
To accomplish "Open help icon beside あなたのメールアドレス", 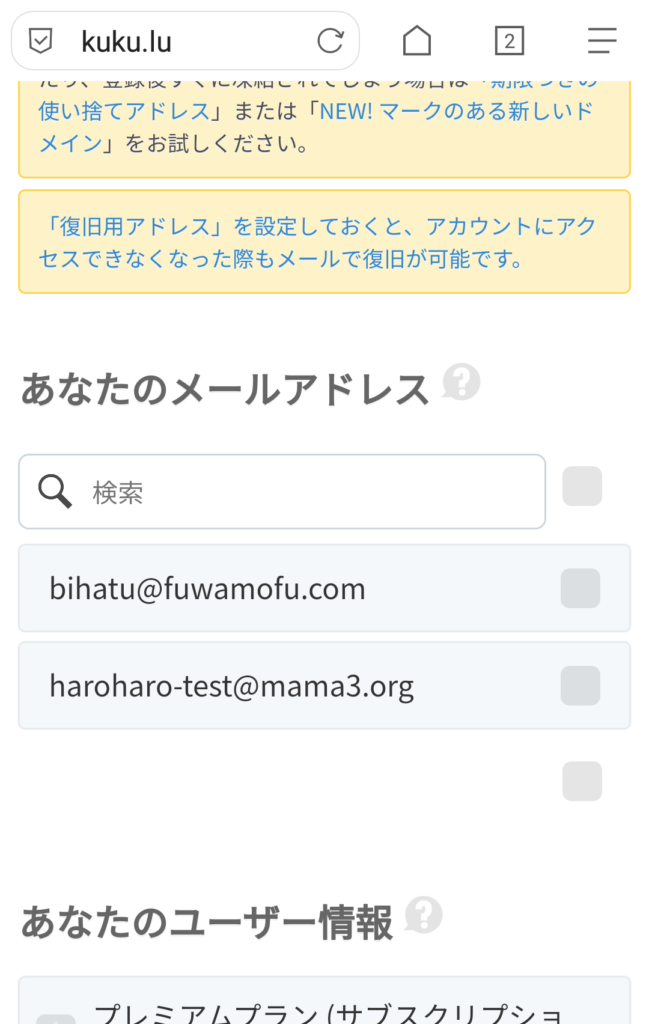I will point(461,383).
